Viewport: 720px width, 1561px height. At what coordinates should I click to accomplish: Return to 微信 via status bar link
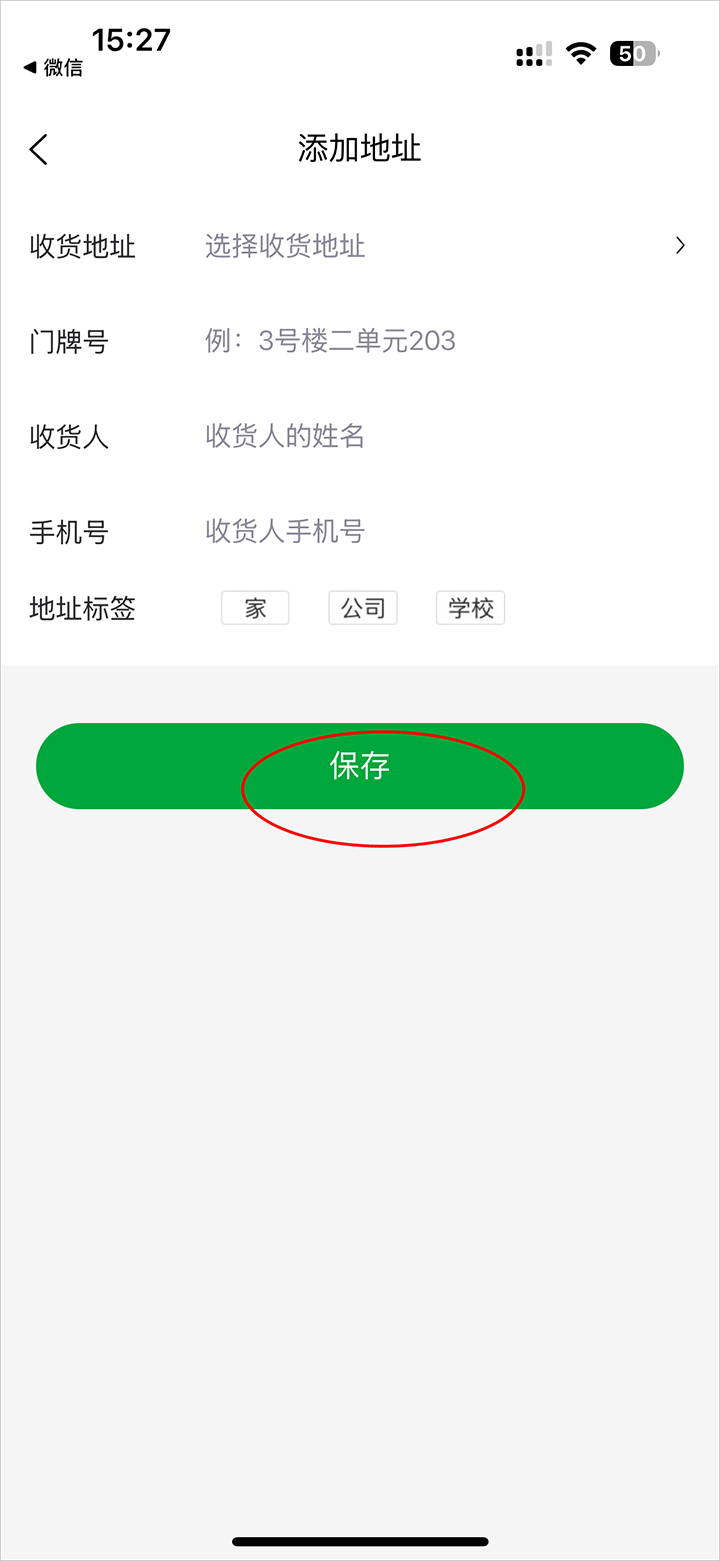click(53, 68)
